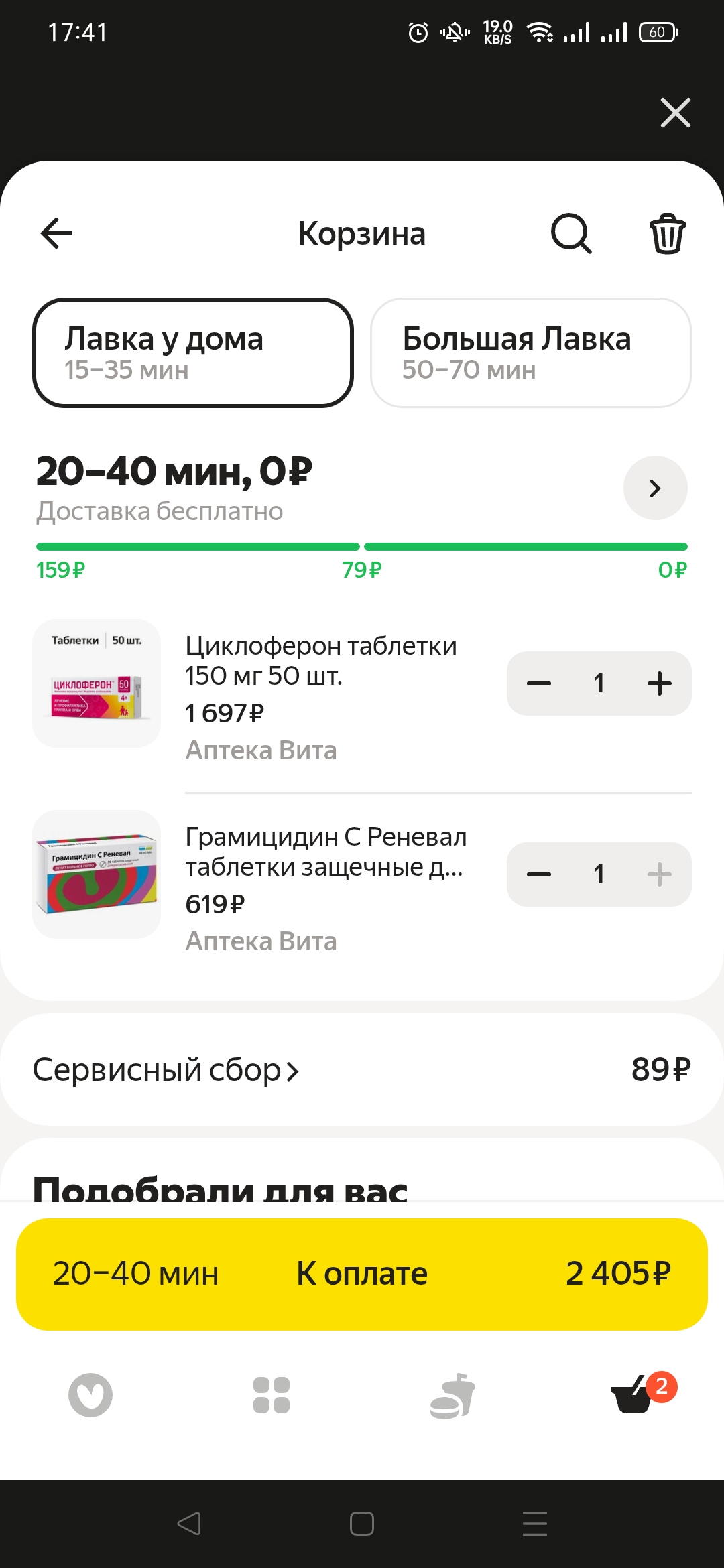Open the cart basket tab
Image resolution: width=724 pixels, height=1568 pixels.
coord(633,1395)
